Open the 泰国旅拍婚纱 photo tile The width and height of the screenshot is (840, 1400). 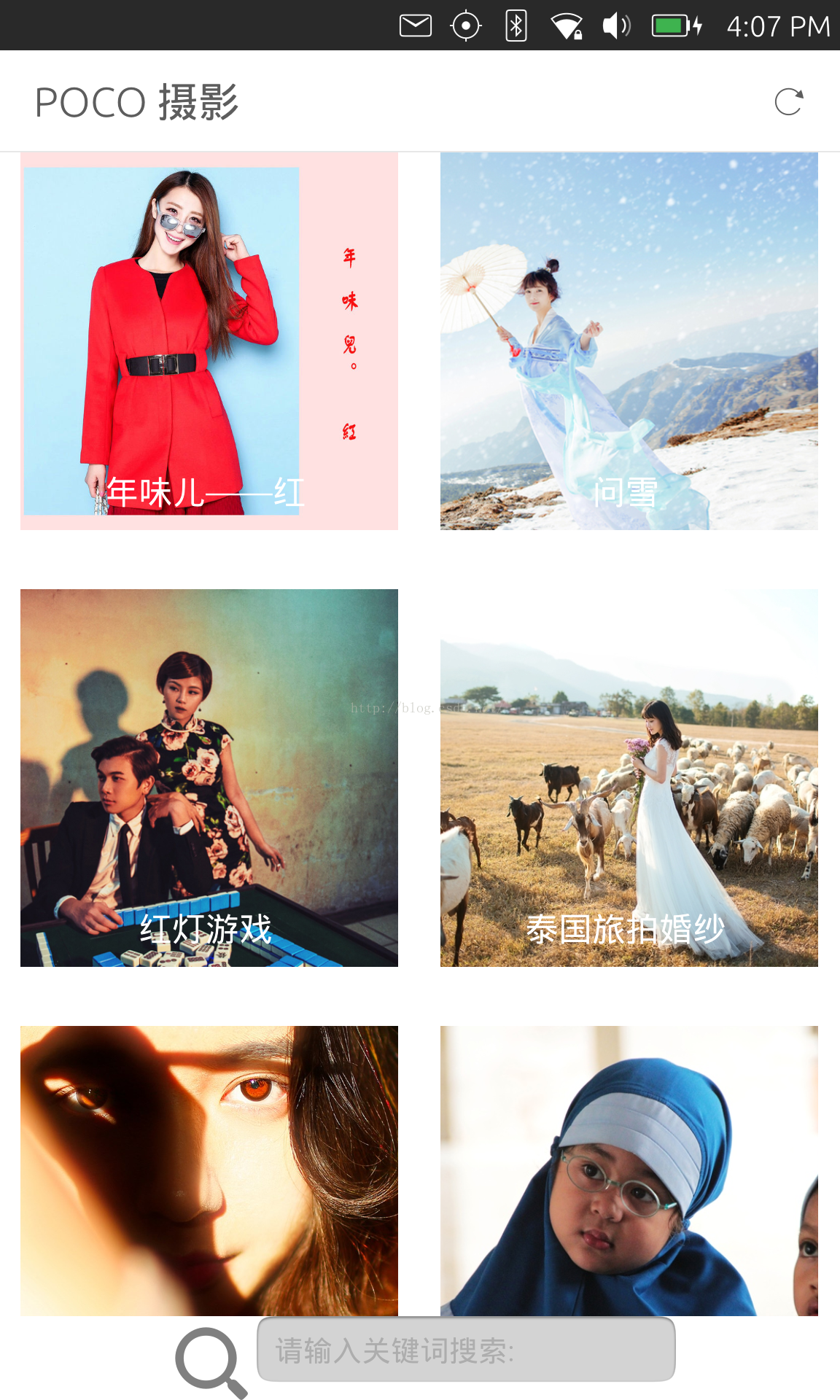point(629,778)
